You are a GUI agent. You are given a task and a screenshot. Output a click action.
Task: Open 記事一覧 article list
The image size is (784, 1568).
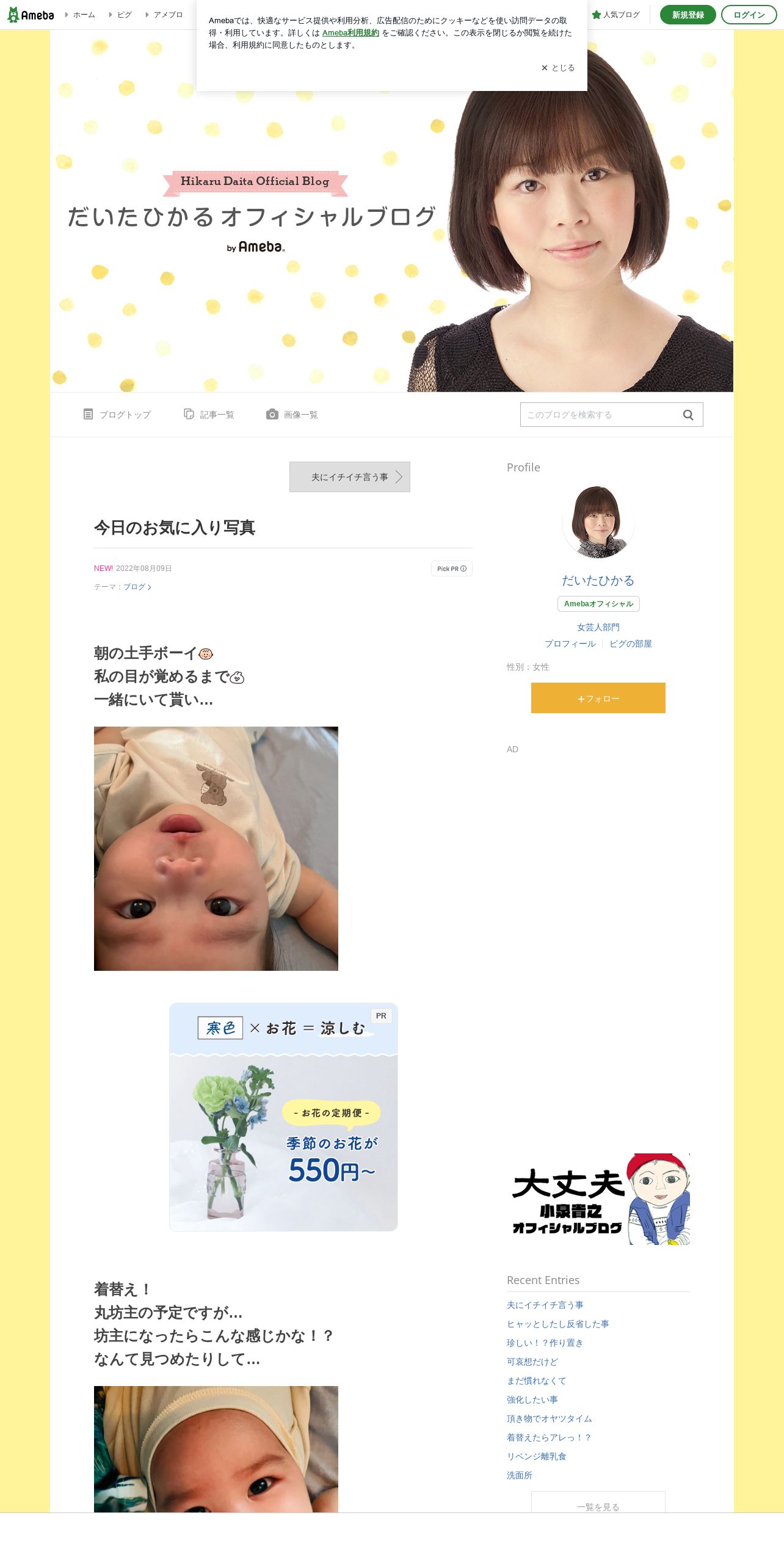pos(209,415)
